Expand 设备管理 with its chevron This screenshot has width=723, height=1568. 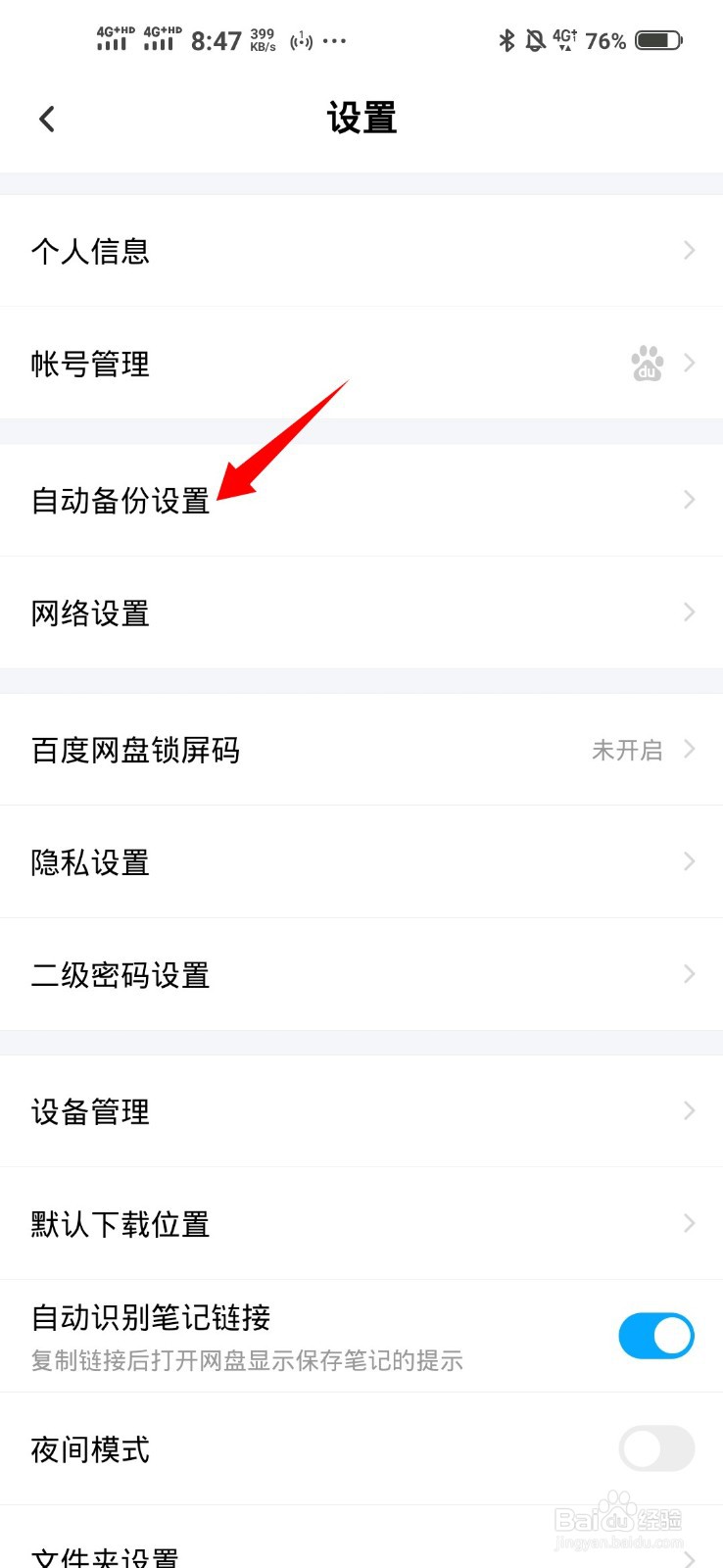click(x=689, y=1110)
